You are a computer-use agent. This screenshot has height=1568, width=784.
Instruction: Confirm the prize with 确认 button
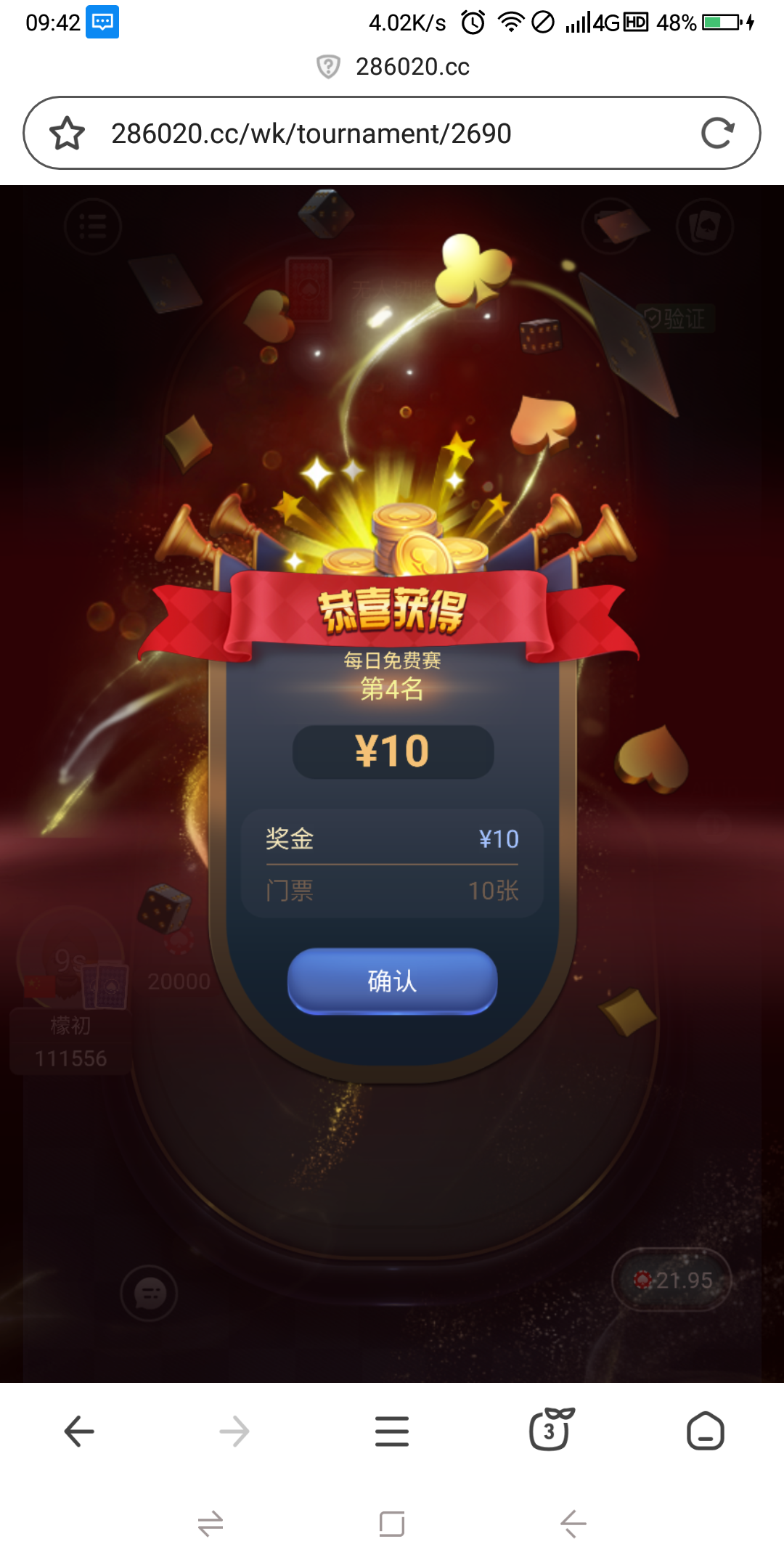[392, 981]
